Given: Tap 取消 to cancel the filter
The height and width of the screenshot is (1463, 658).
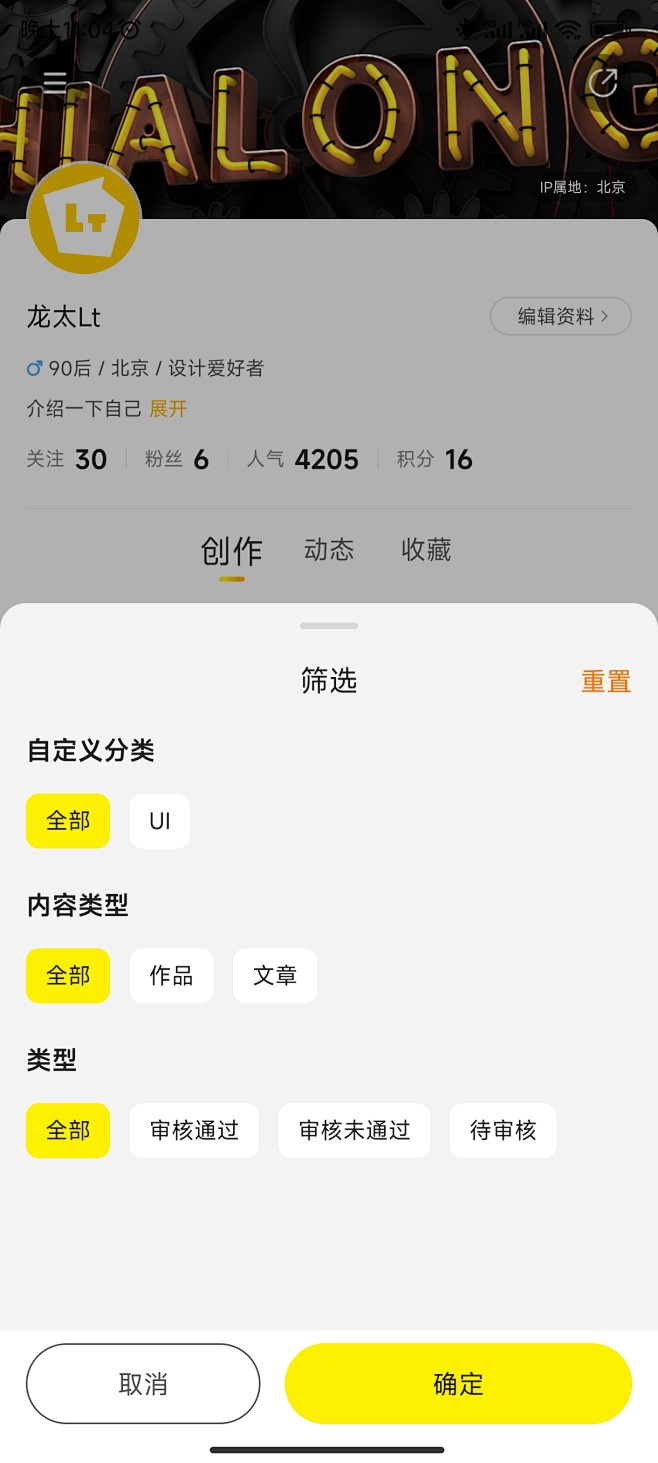Looking at the screenshot, I should [143, 1384].
